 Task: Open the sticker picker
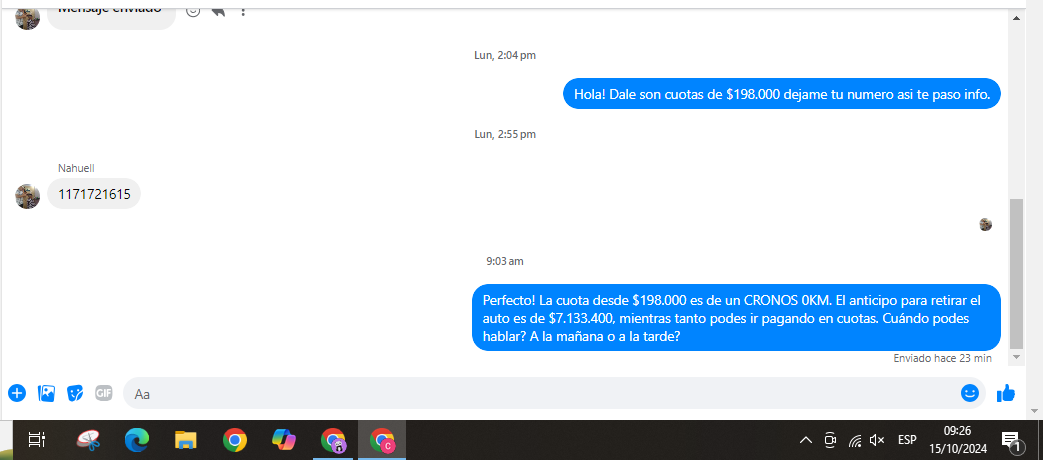(75, 393)
